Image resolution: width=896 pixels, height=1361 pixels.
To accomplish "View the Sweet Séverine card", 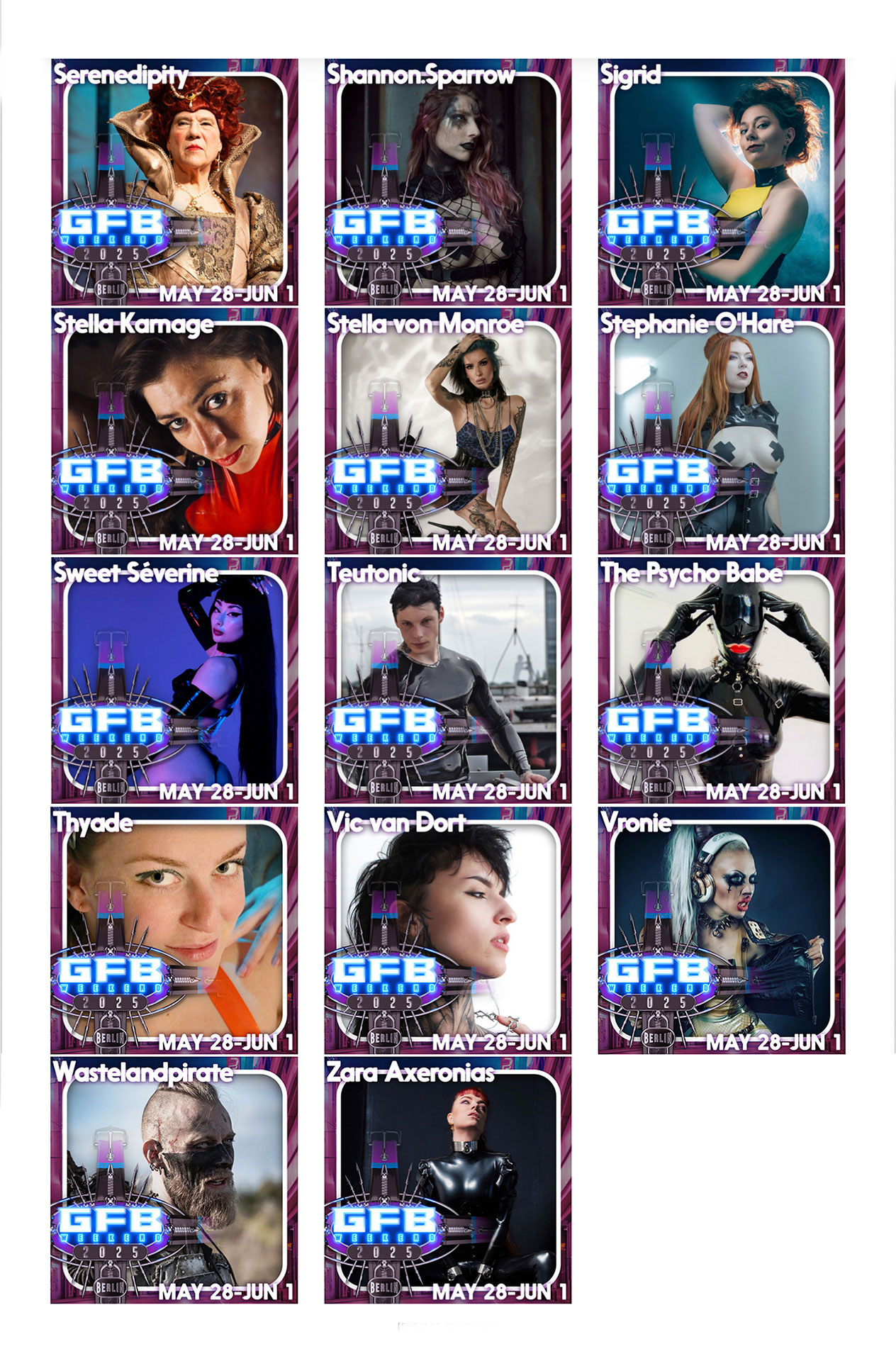I will (x=174, y=680).
